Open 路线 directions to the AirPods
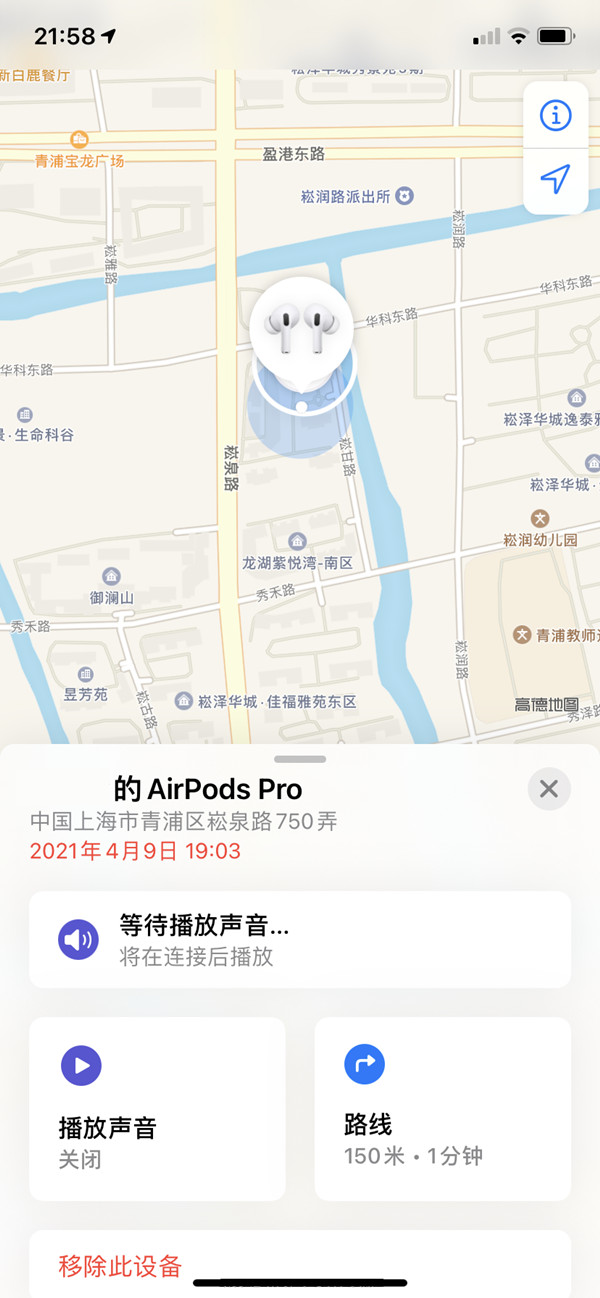Screen dimensions: 600x1298 click(442, 1108)
